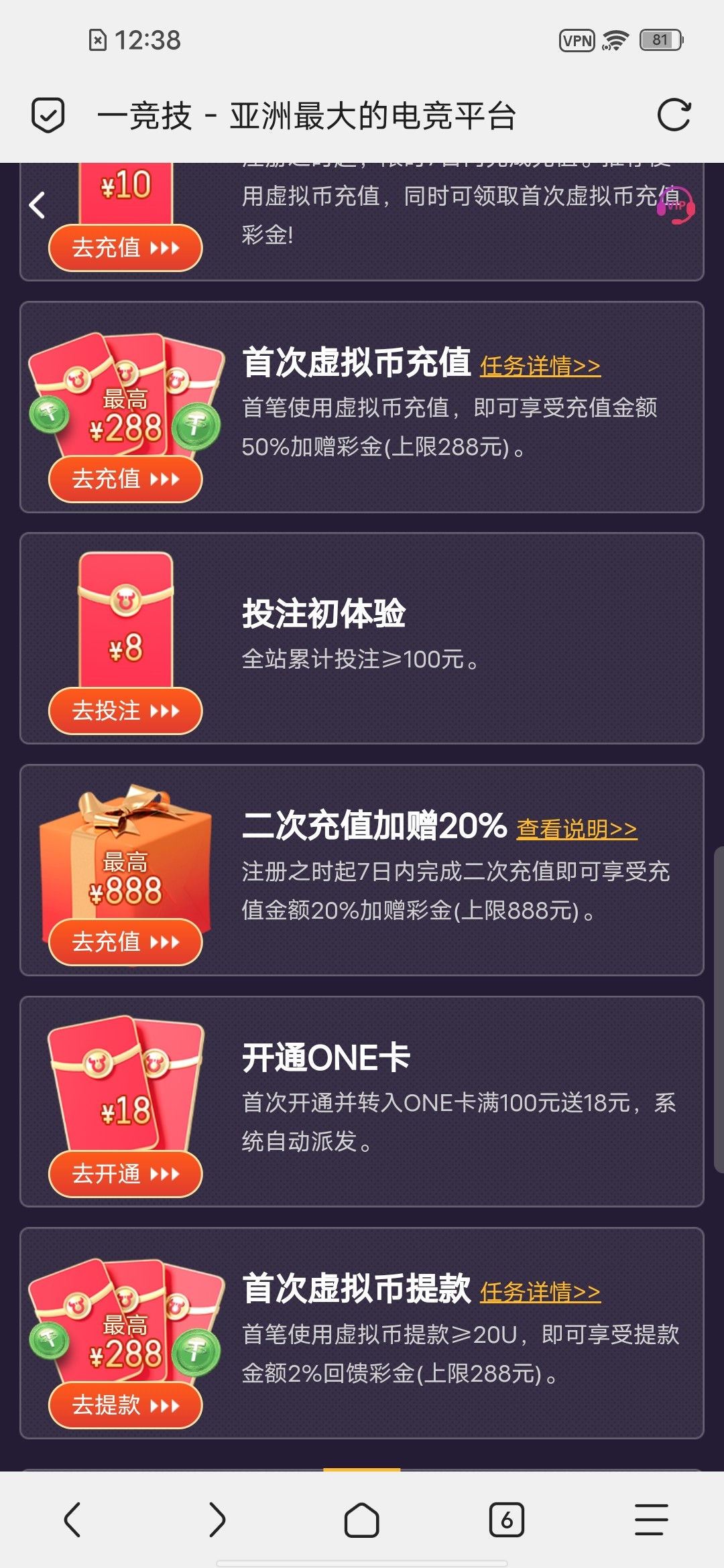Tap 去投注 for 投注初体验
The height and width of the screenshot is (1568, 724).
(125, 711)
